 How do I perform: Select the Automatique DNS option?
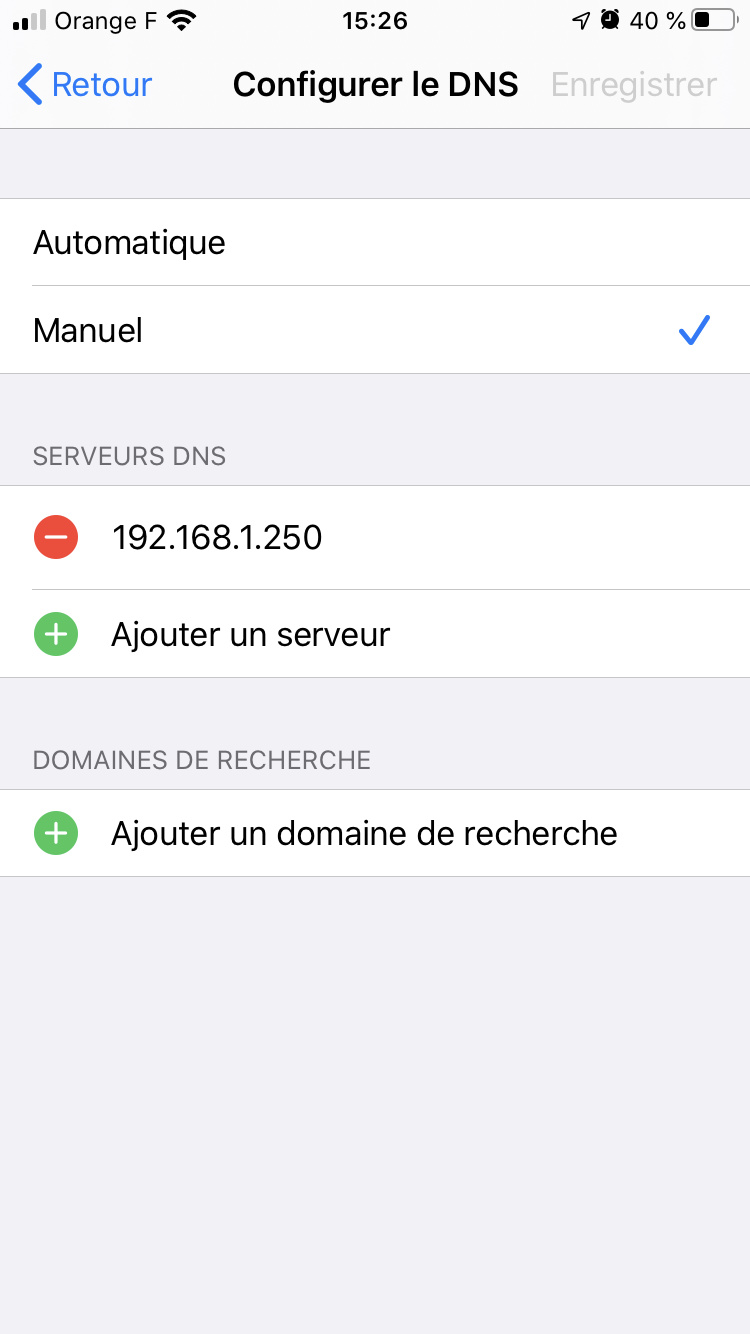[x=375, y=242]
